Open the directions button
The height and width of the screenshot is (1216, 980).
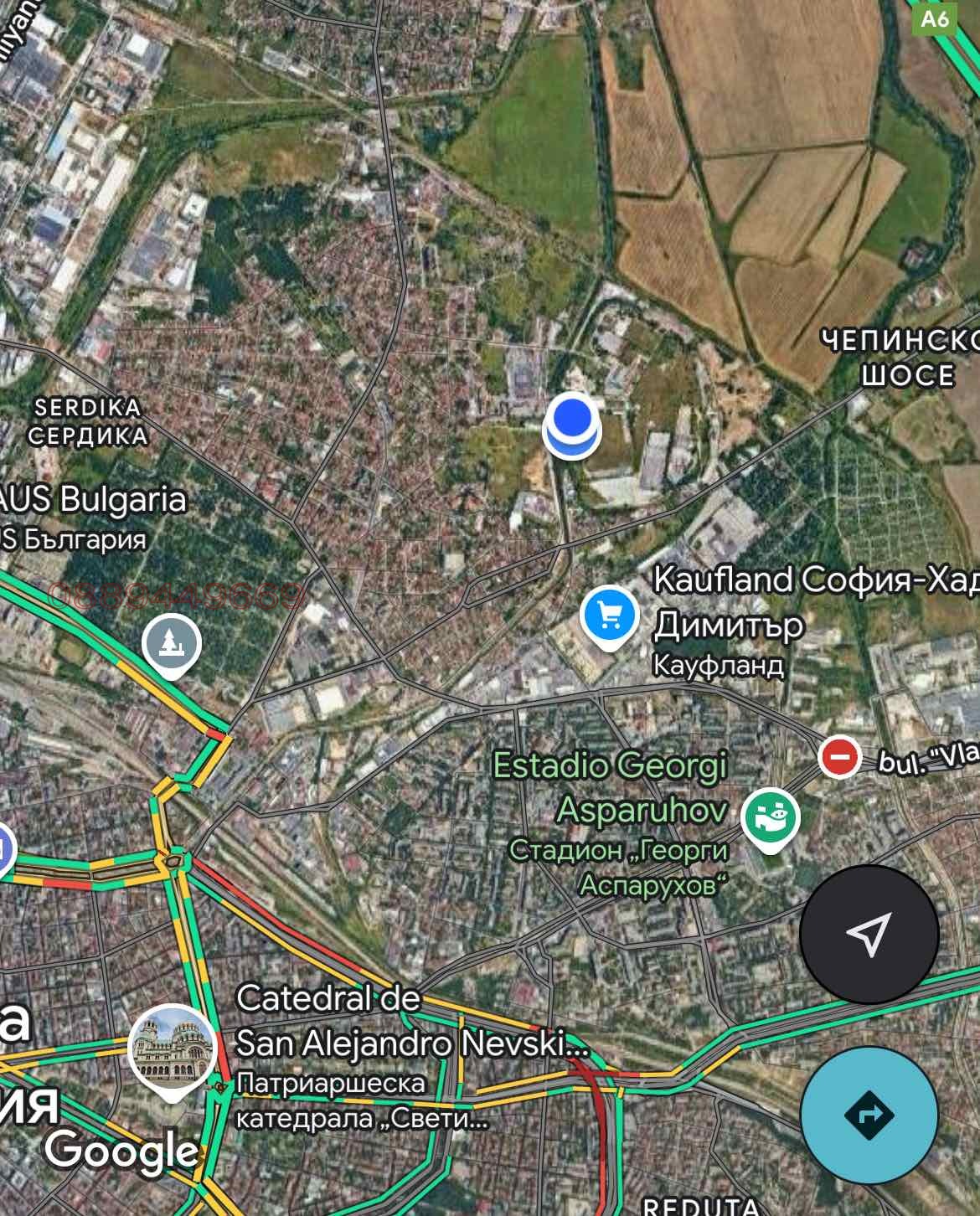(869, 1114)
